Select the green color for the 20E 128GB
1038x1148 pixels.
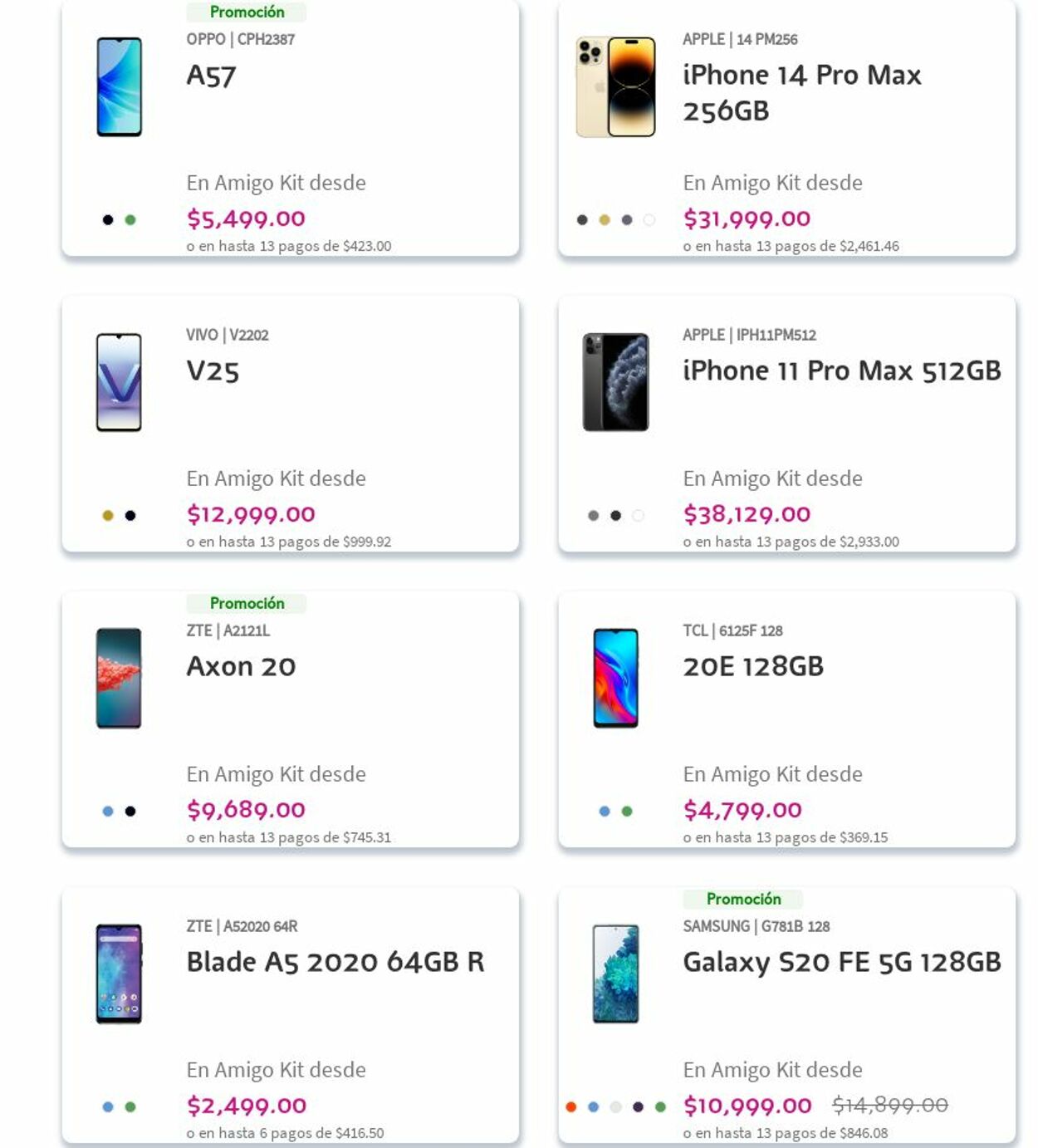(627, 812)
